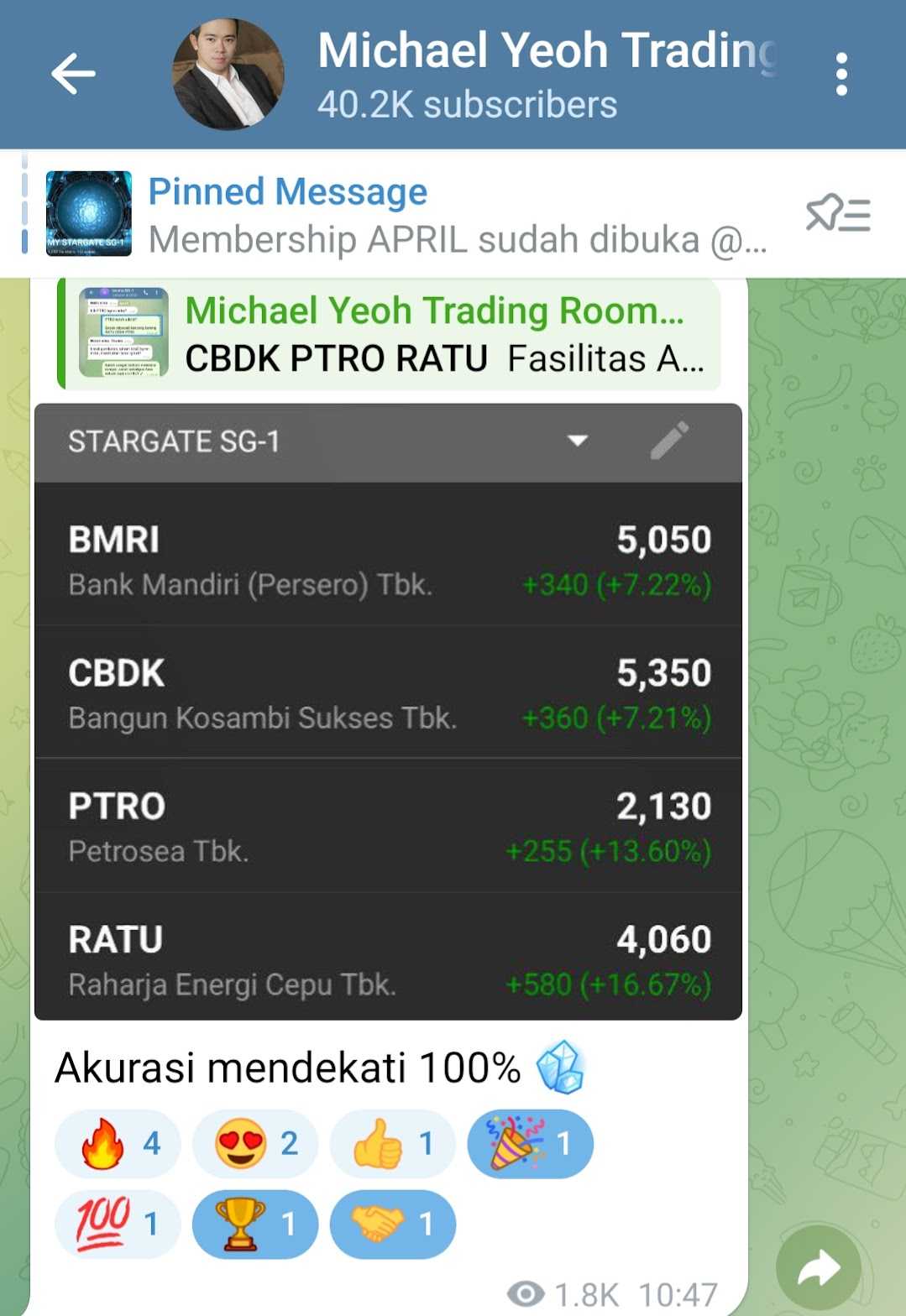Image resolution: width=906 pixels, height=1316 pixels.
Task: Tap the PTRO +13.60% green gain indicator
Action: point(608,852)
